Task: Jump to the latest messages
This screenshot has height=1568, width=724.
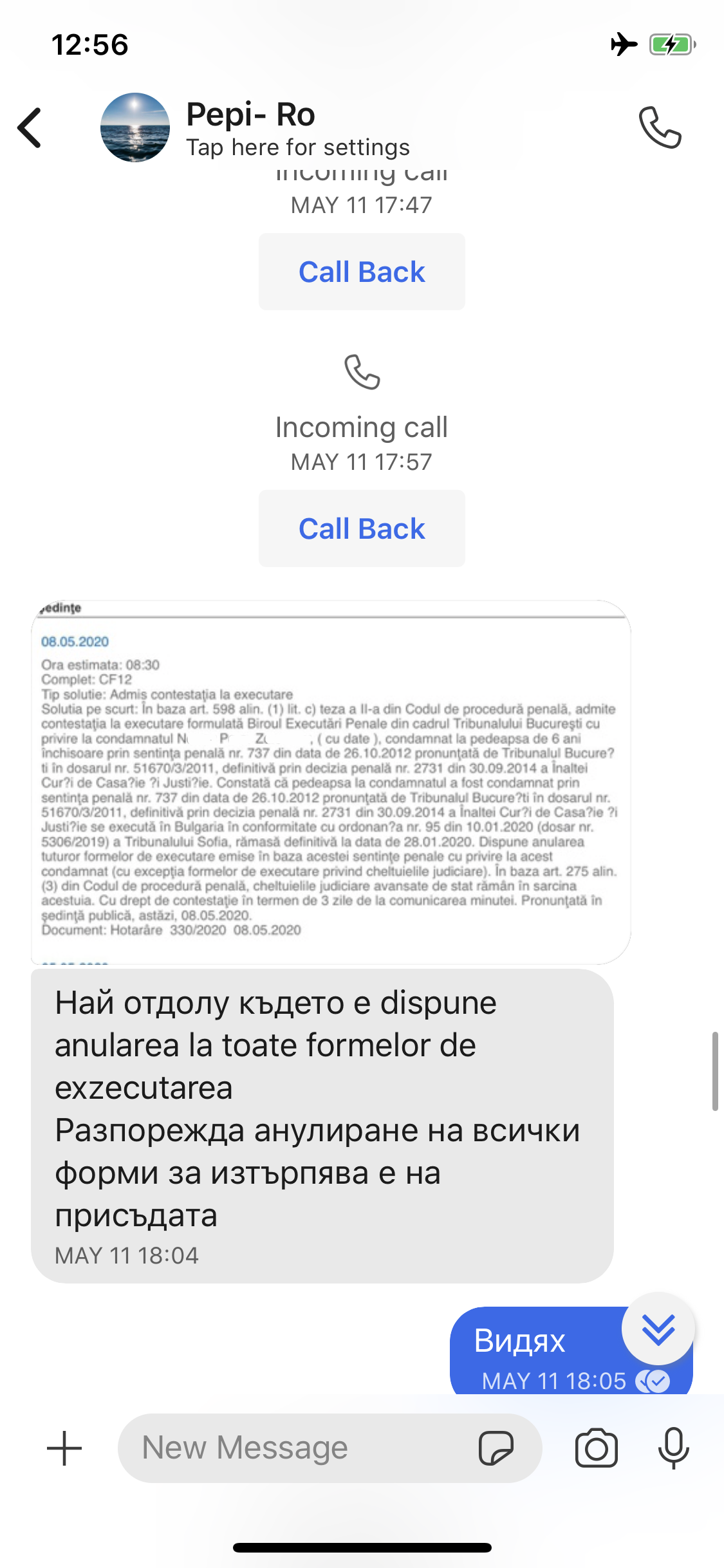Action: coord(658,1329)
